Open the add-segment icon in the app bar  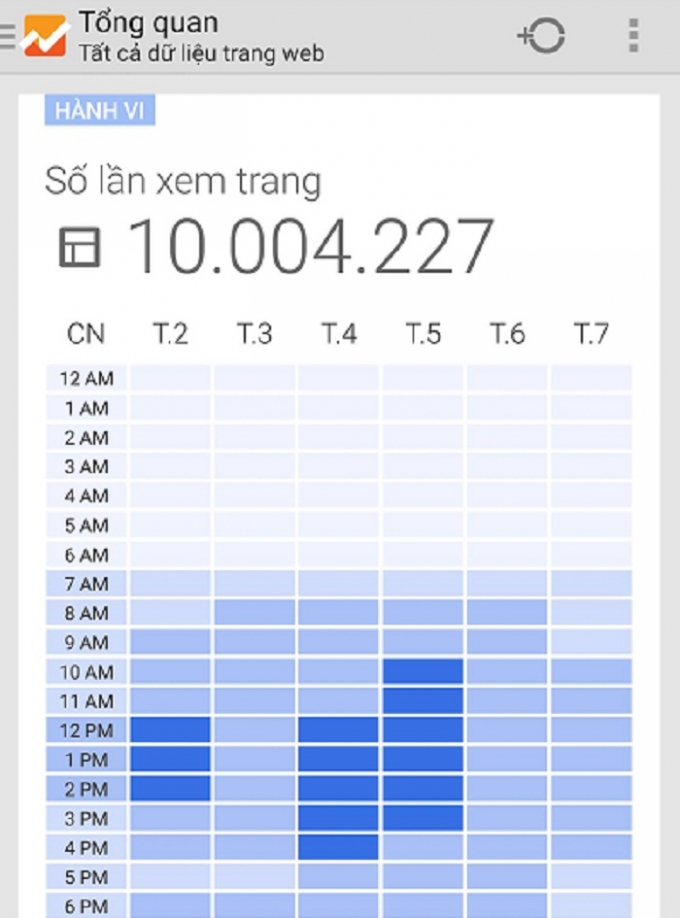coord(541,37)
